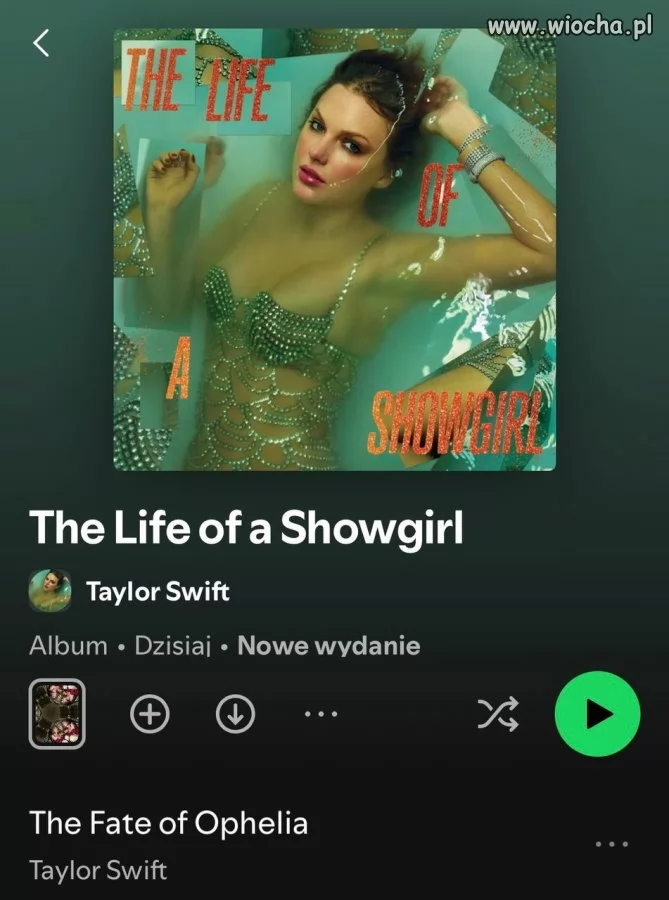This screenshot has width=669, height=900.
Task: Play the album with the green button
Action: pos(597,714)
